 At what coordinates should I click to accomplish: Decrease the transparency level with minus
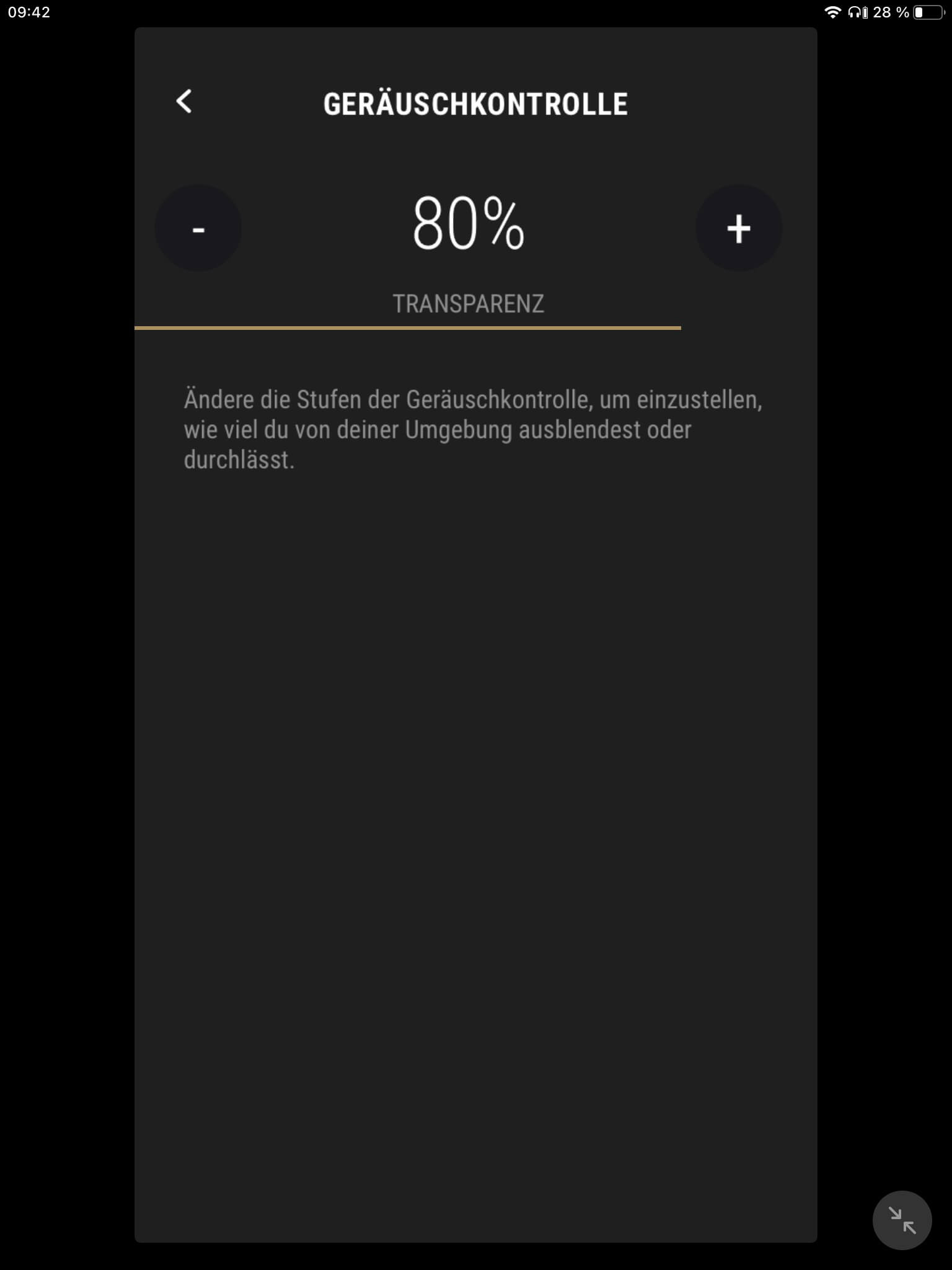(198, 228)
